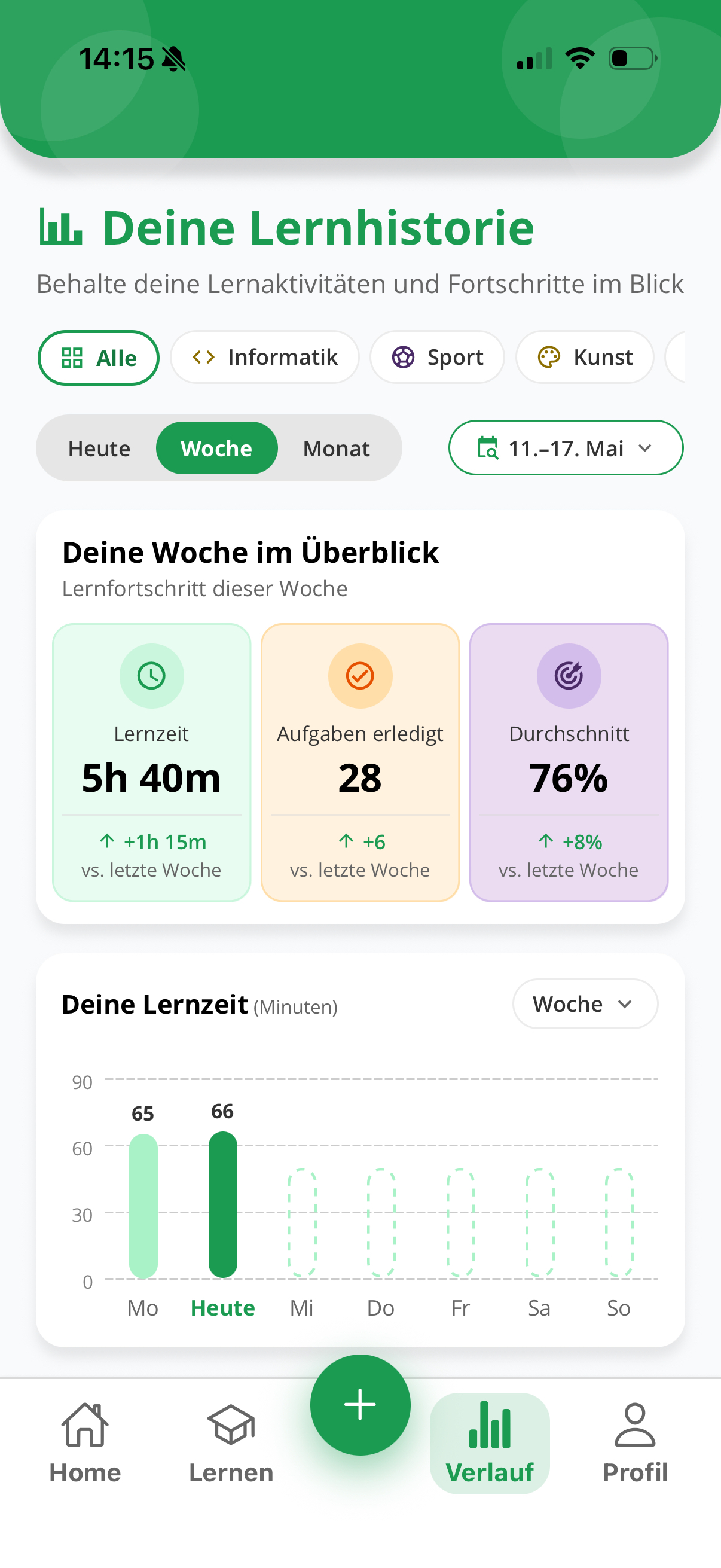Switch to the Monat view
The height and width of the screenshot is (1568, 721).
click(337, 449)
